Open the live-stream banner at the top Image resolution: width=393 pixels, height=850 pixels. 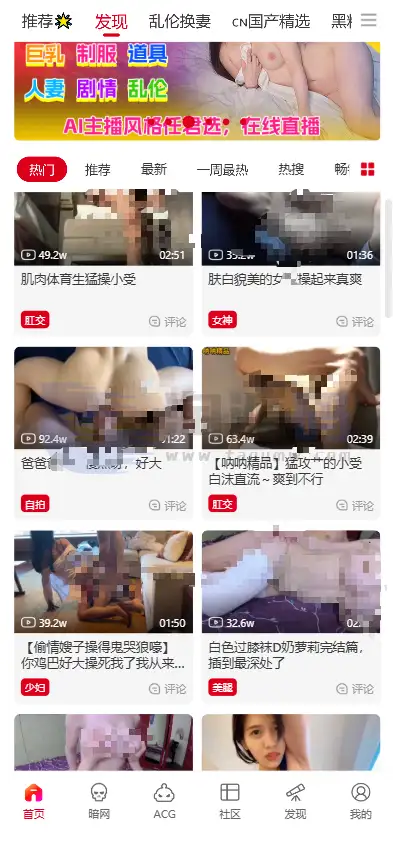pos(197,91)
